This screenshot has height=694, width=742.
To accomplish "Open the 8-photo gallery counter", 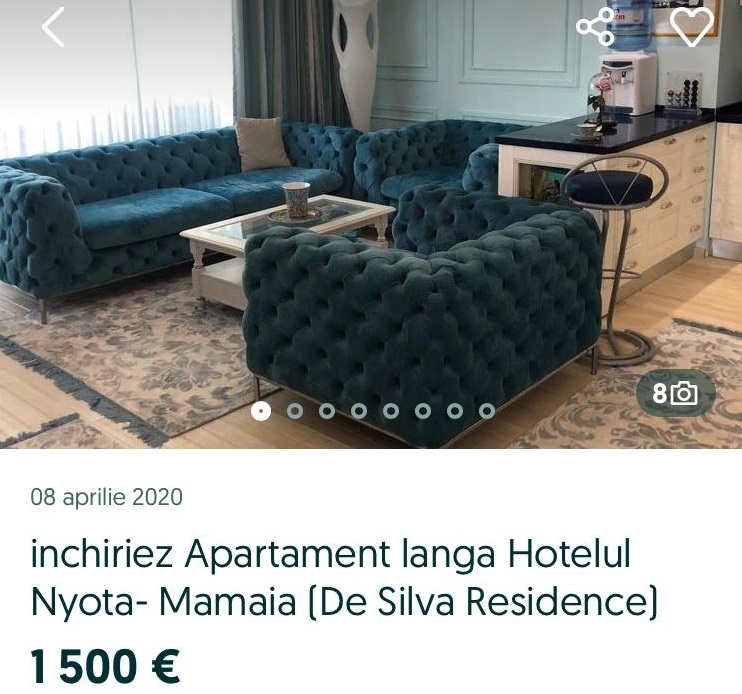I will point(675,394).
